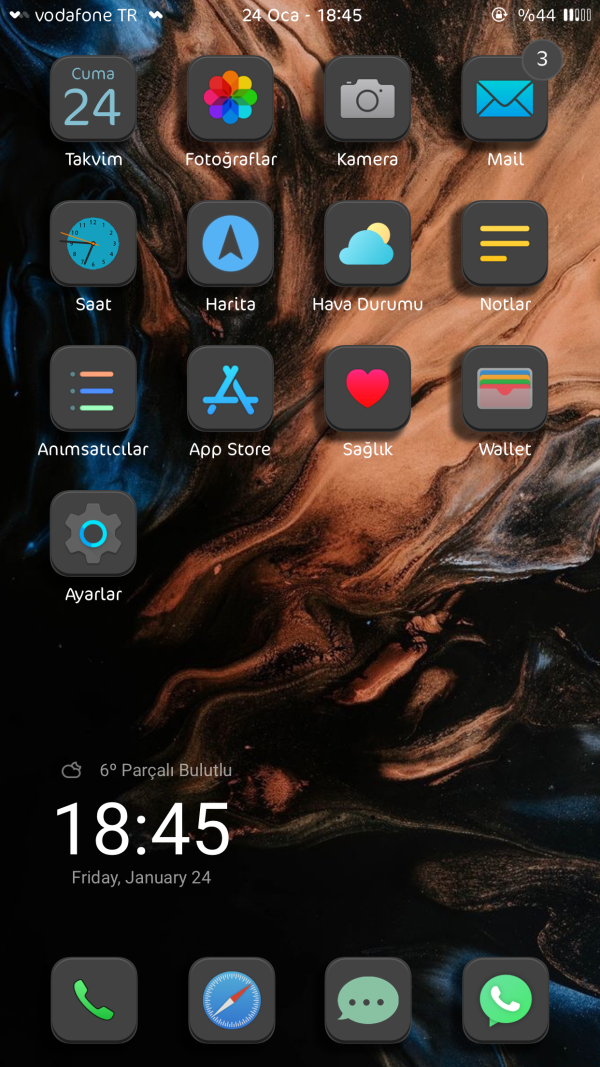Launch Safari from the dock
This screenshot has height=1067, width=600.
231,1000
